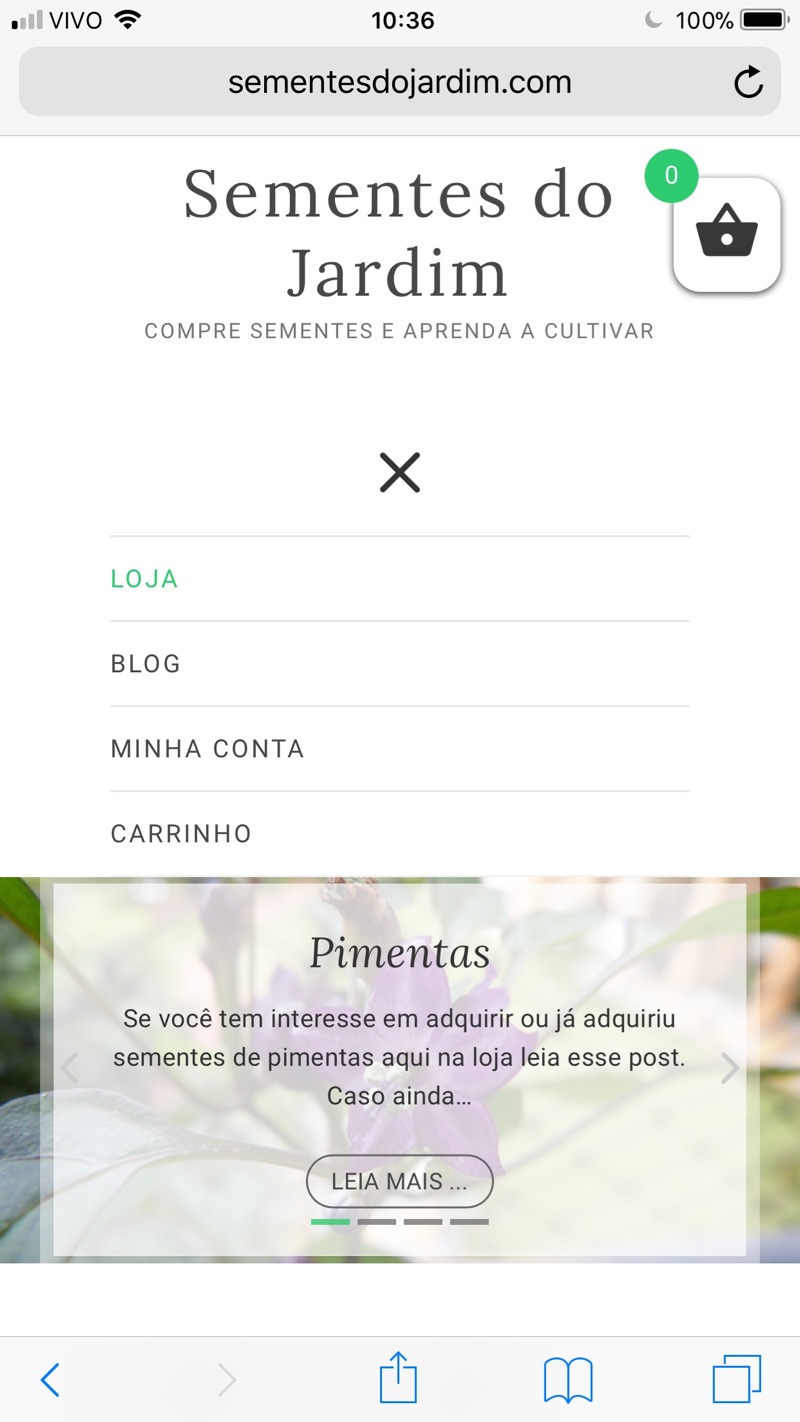Viewport: 800px width, 1422px height.
Task: Go back in Safari
Action: 50,1380
